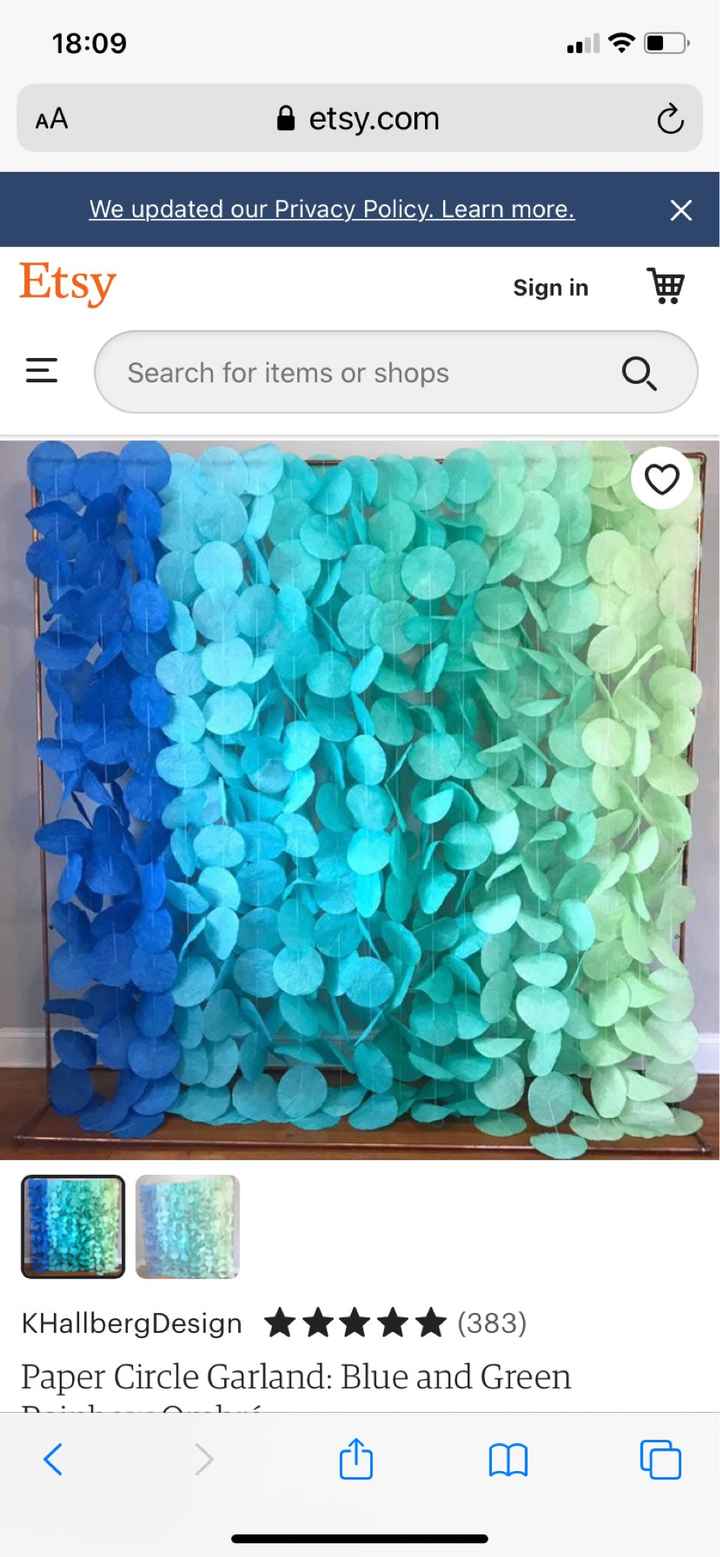The image size is (720, 1557).
Task: Go back to the previous page
Action: pos(54,1460)
